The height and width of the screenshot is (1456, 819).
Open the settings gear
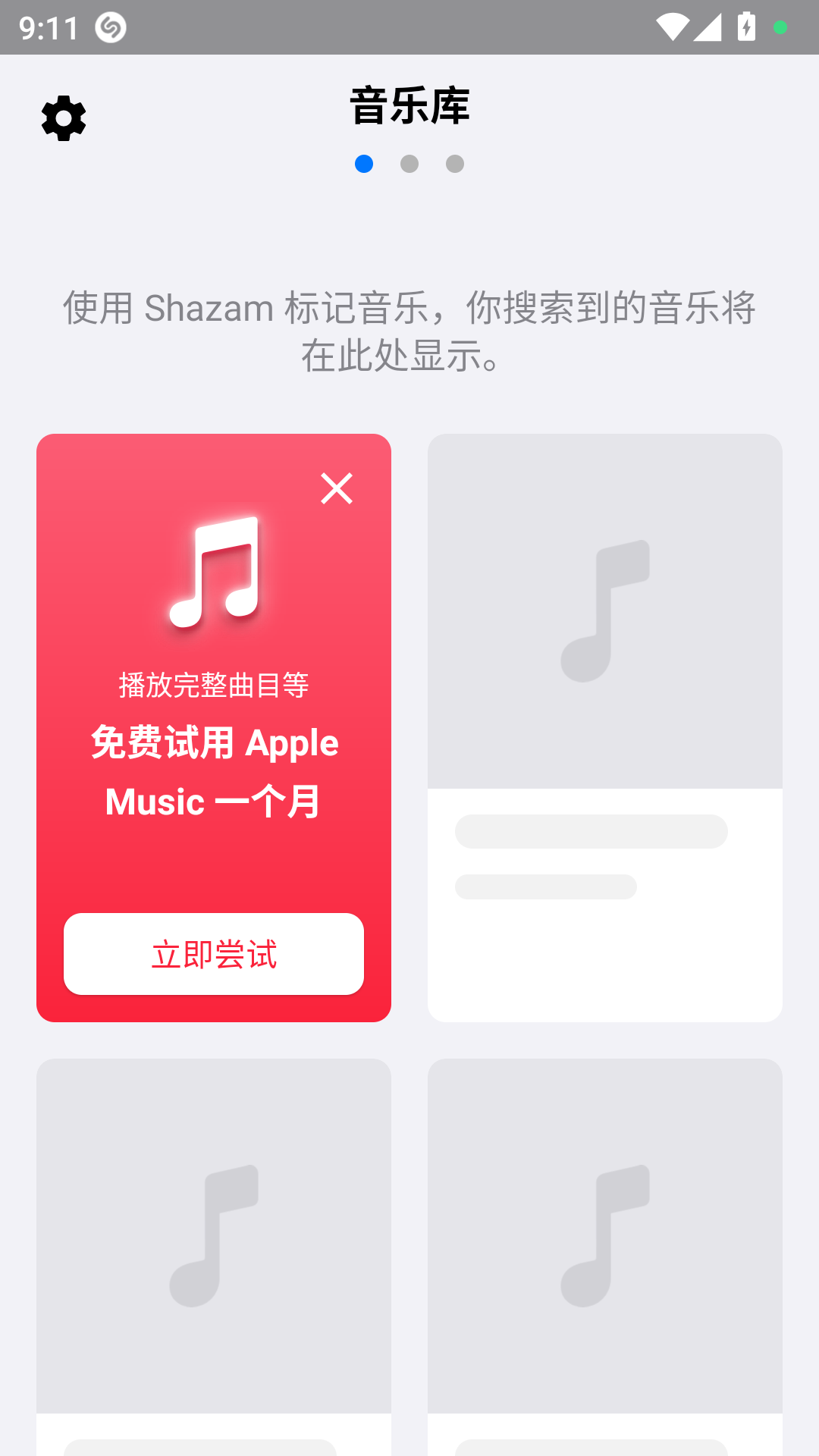pyautogui.click(x=64, y=118)
